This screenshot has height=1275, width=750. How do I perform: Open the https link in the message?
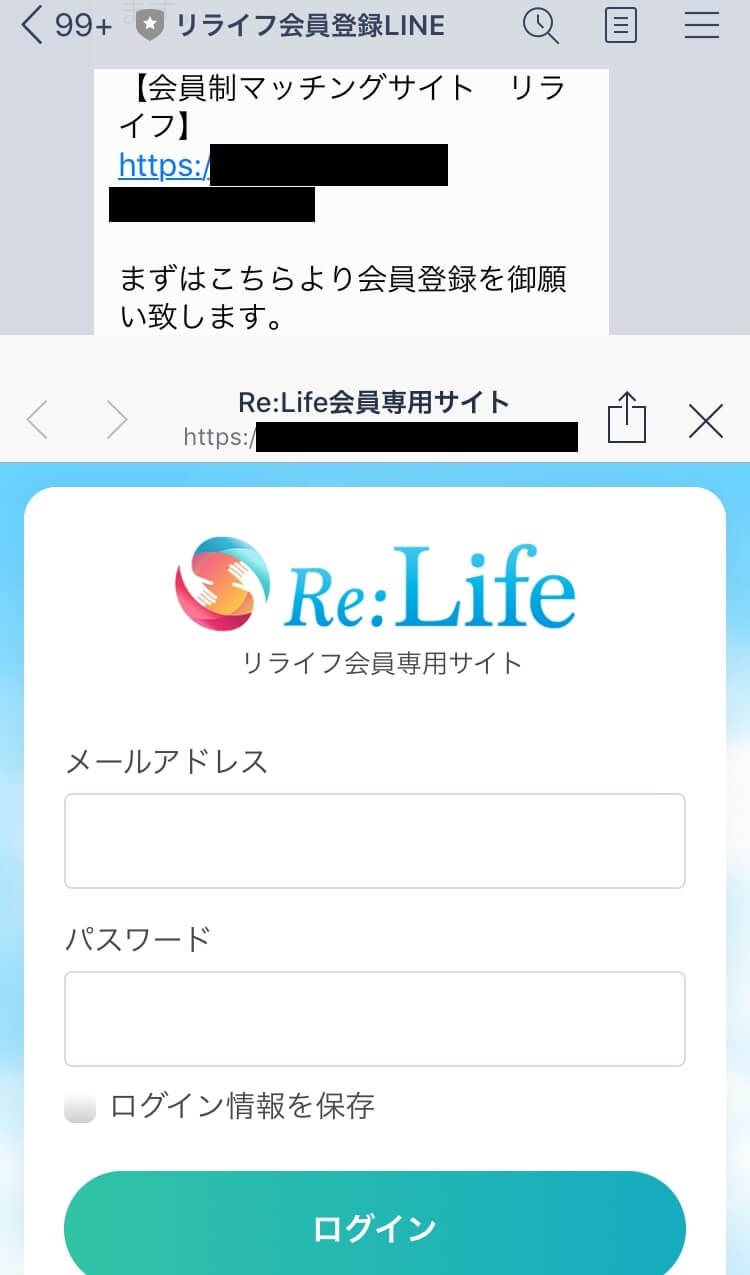[162, 165]
